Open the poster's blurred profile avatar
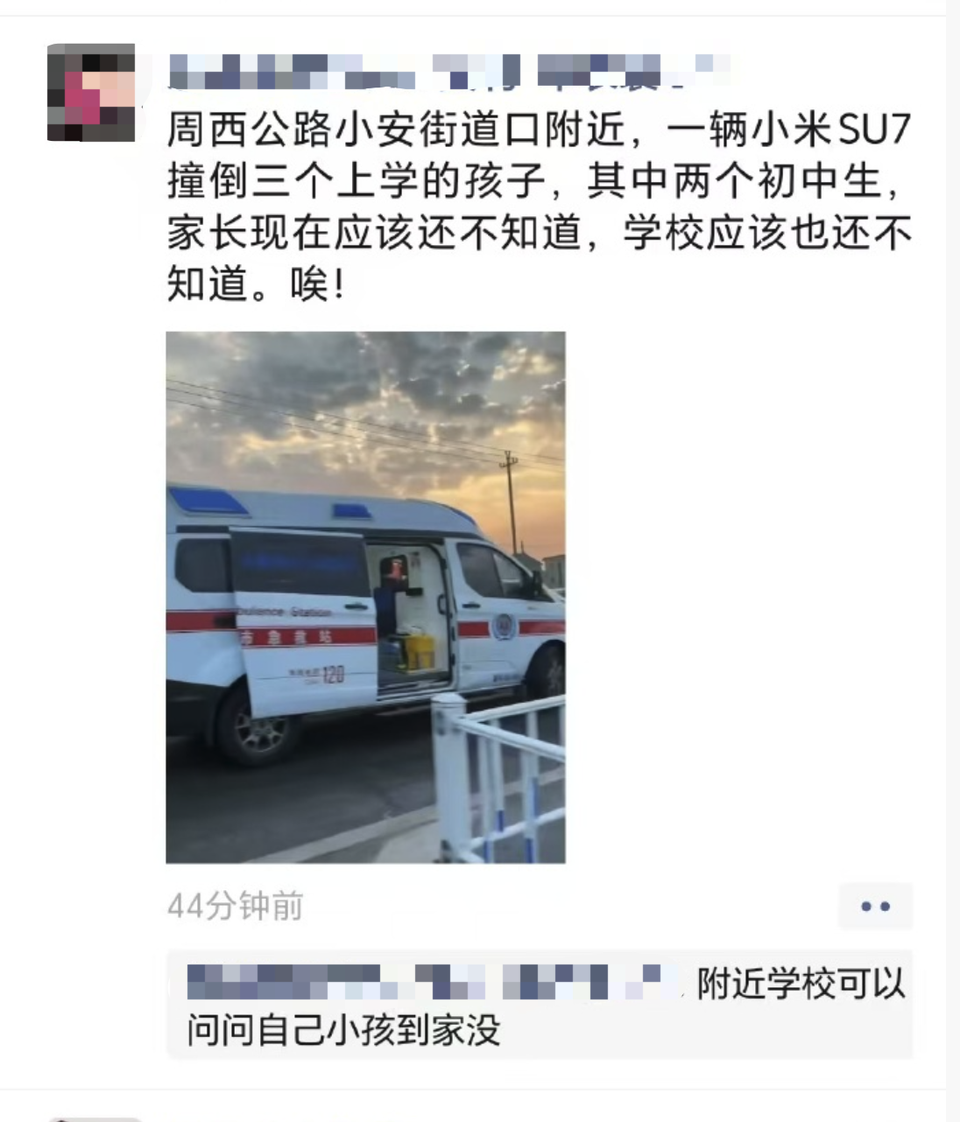The width and height of the screenshot is (960, 1122). [x=91, y=92]
